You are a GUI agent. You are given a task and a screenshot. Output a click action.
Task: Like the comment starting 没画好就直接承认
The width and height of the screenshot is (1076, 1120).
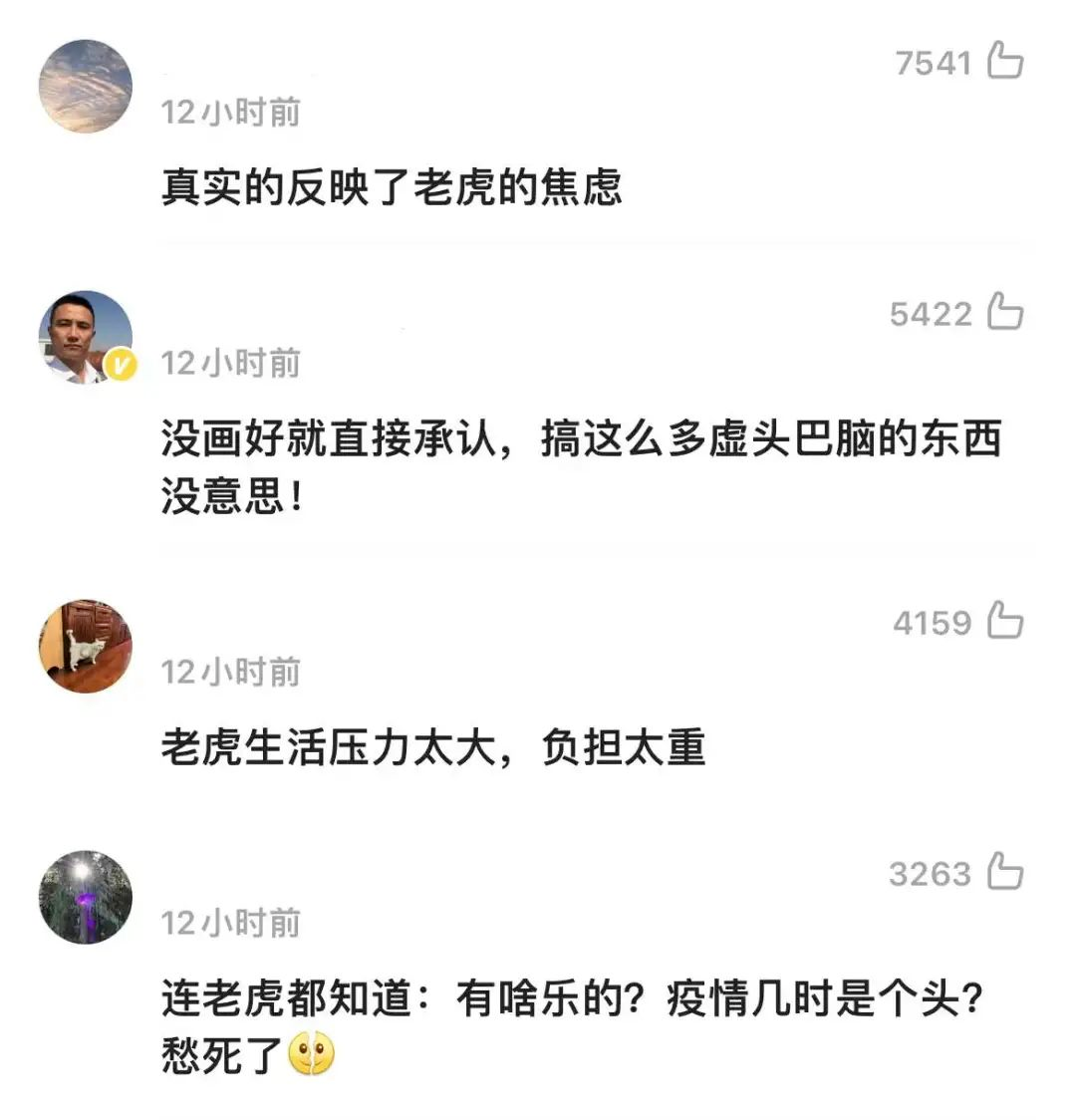coord(1004,312)
